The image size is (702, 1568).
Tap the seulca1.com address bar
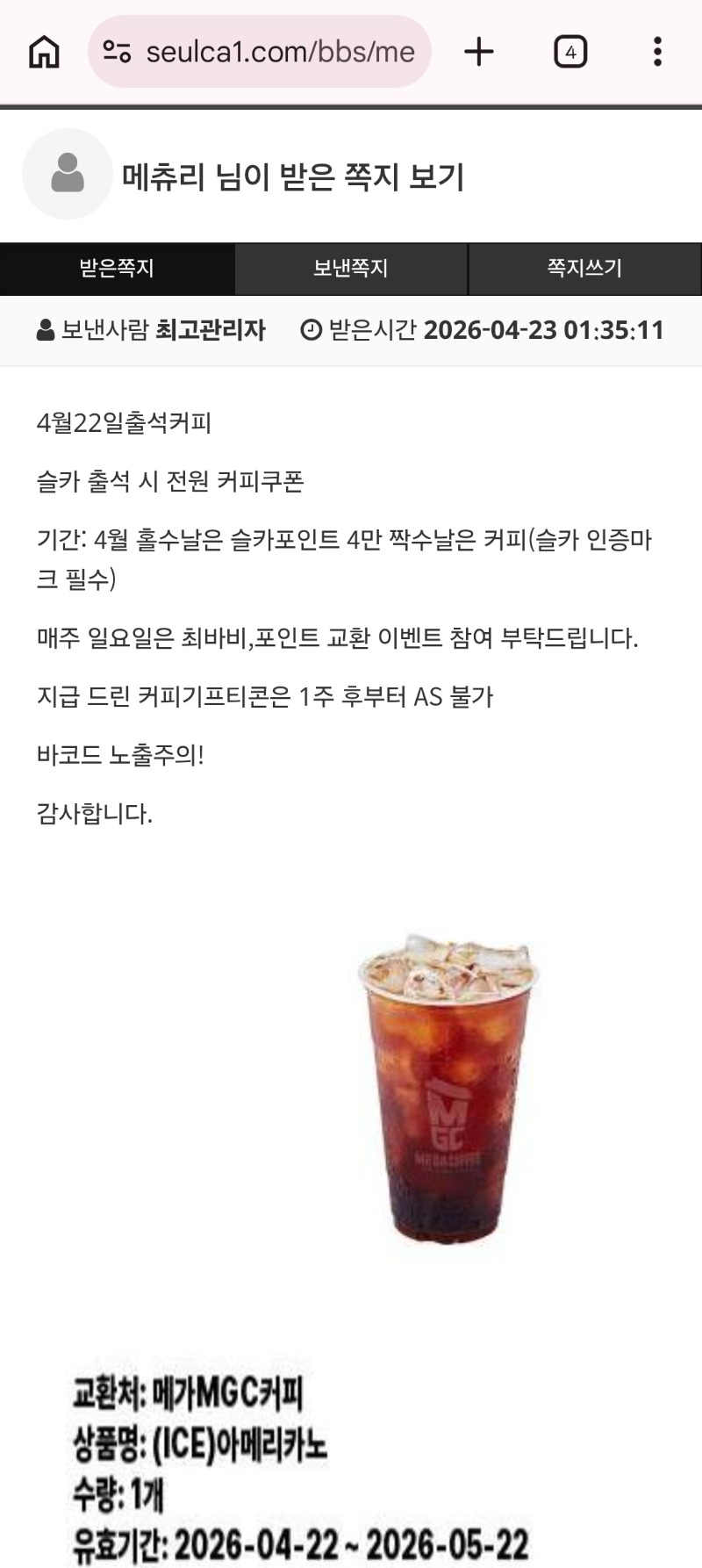point(279,52)
